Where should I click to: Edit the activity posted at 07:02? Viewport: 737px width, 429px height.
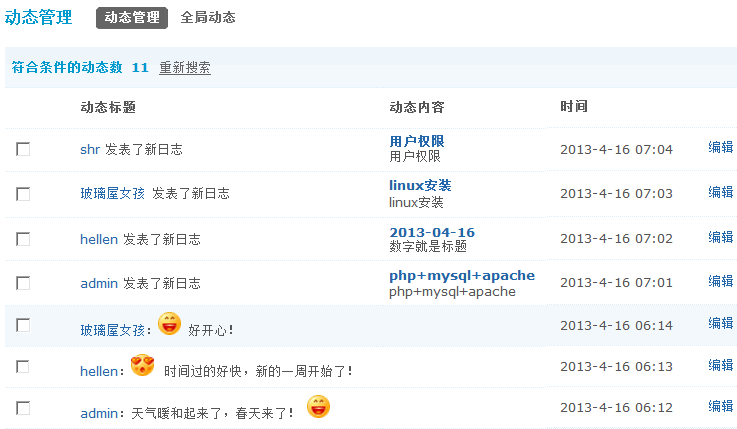pos(721,237)
